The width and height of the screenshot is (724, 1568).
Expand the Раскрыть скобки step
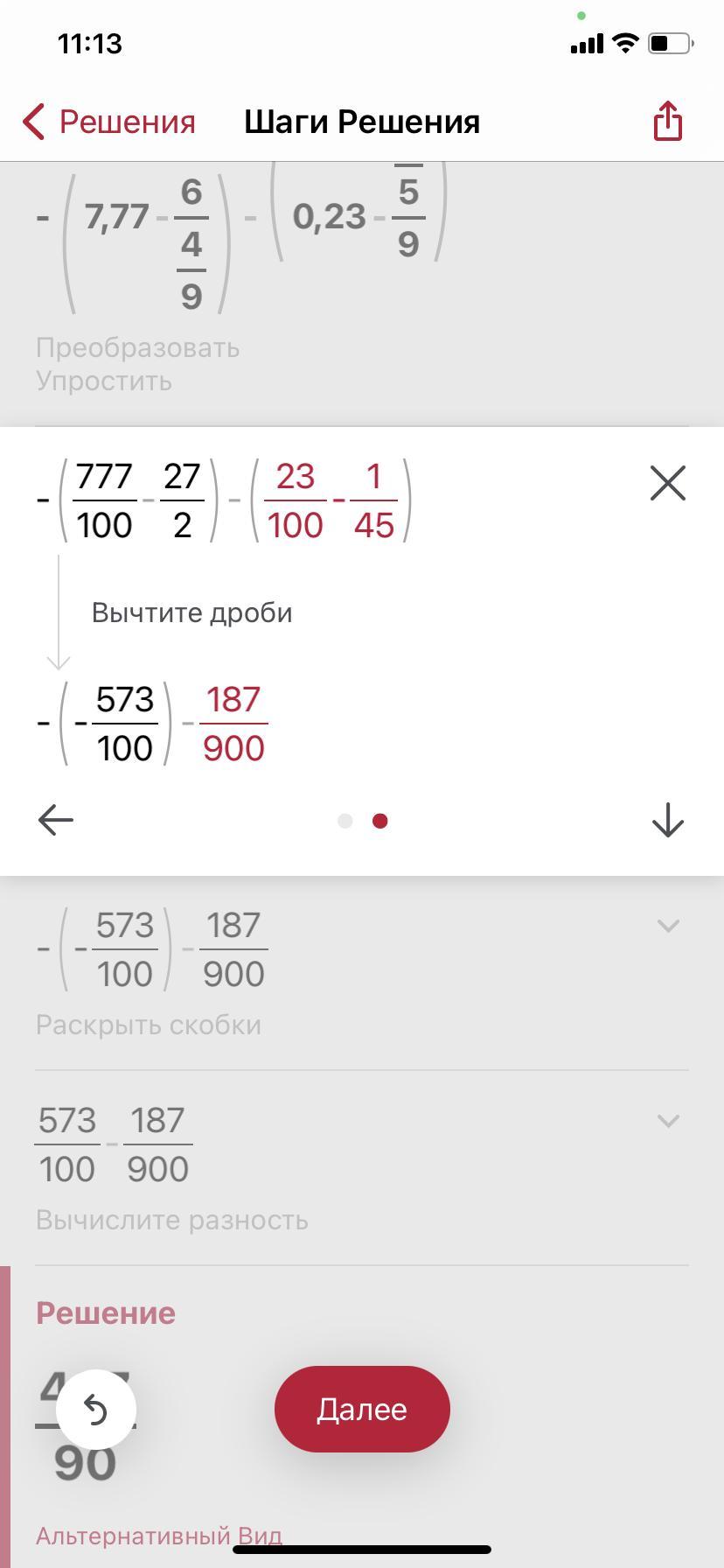[x=668, y=926]
